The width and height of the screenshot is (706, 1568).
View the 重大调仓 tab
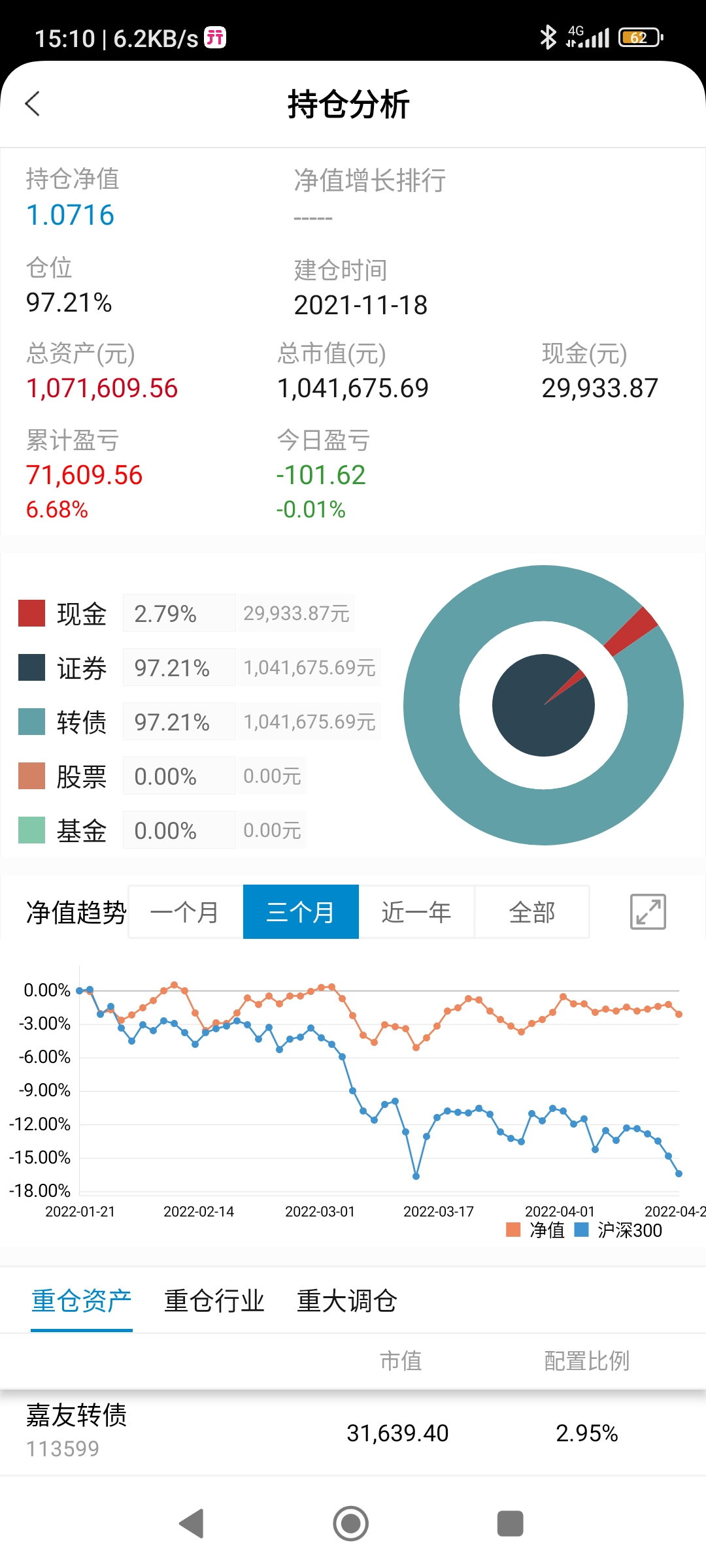[347, 1301]
